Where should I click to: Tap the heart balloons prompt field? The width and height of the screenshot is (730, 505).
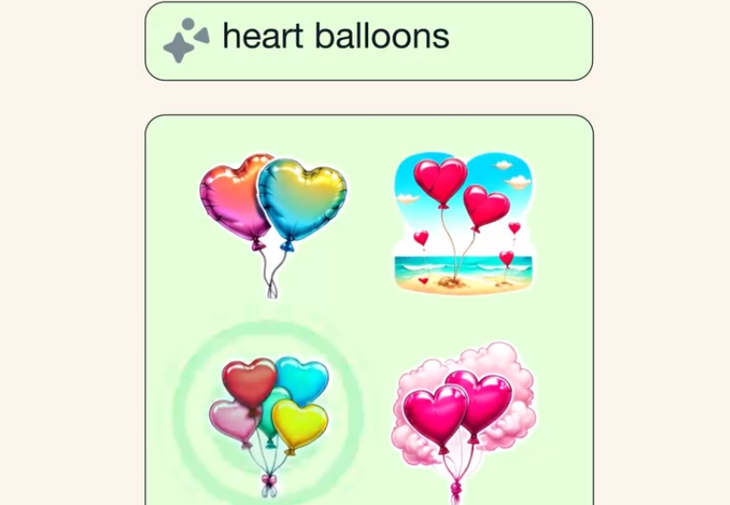pyautogui.click(x=368, y=40)
